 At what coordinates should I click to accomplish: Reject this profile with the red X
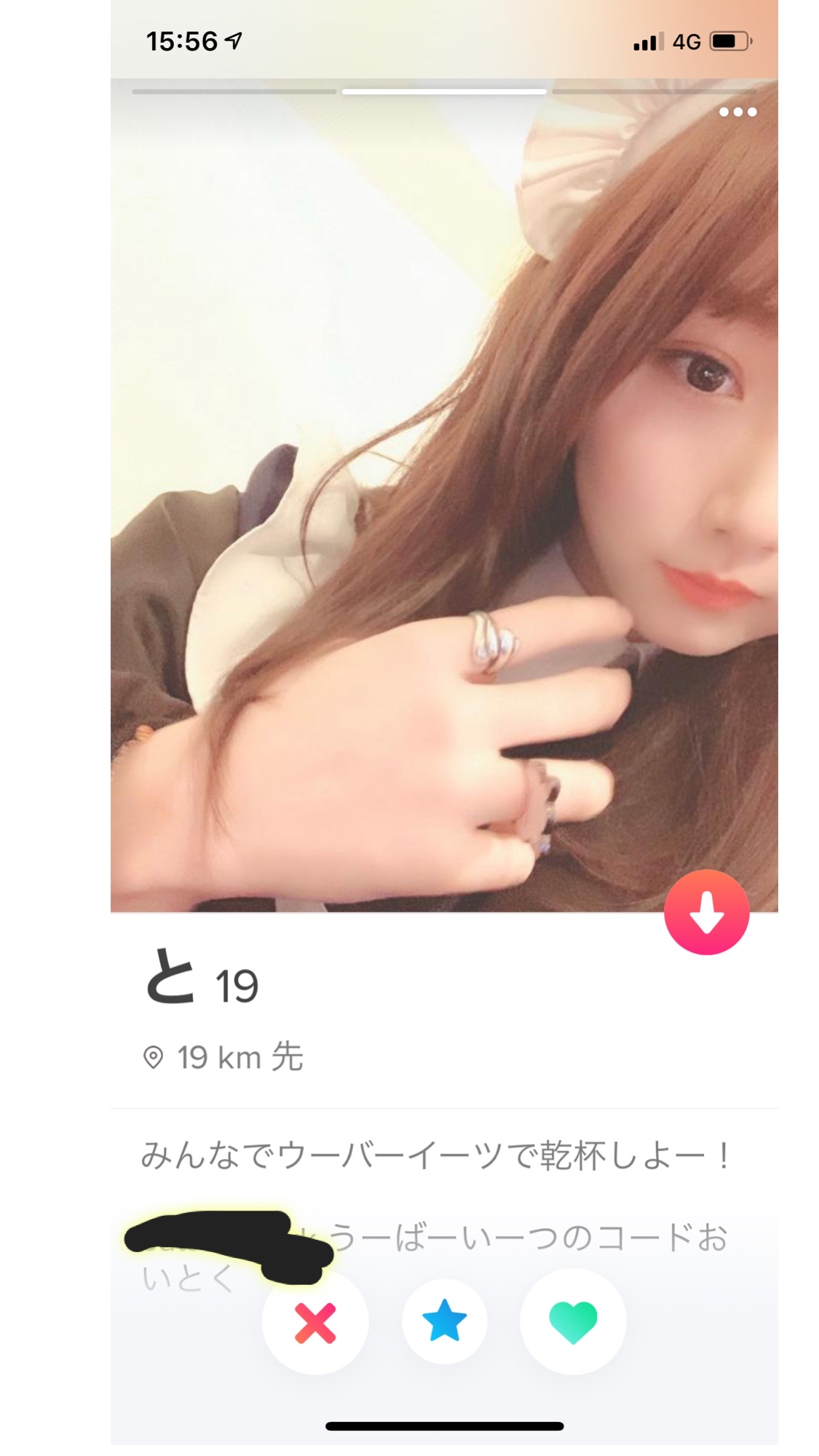(x=315, y=1322)
